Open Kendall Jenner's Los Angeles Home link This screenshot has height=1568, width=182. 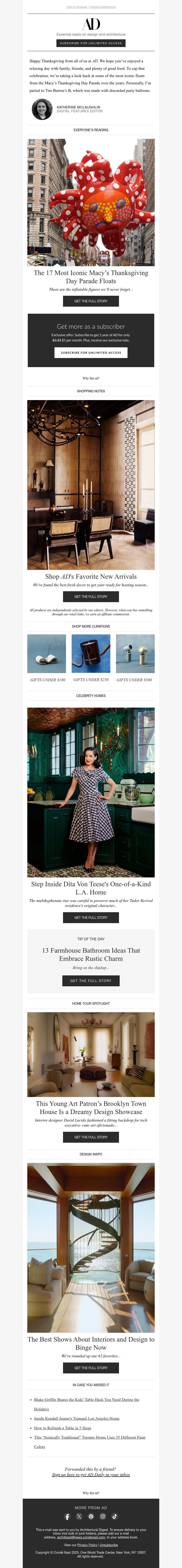(77, 1418)
